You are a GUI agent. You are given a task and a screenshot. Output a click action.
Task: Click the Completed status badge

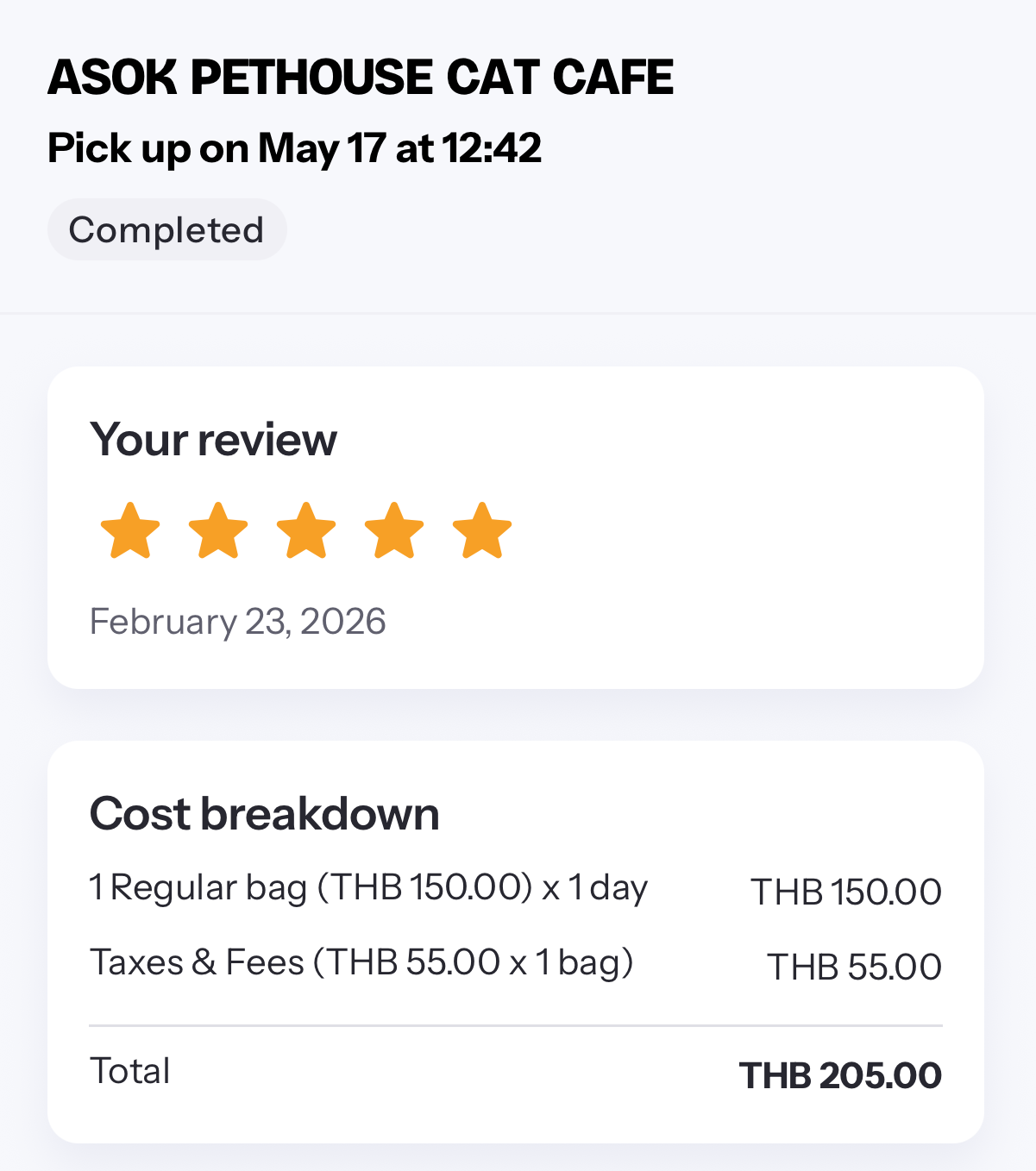click(x=167, y=229)
